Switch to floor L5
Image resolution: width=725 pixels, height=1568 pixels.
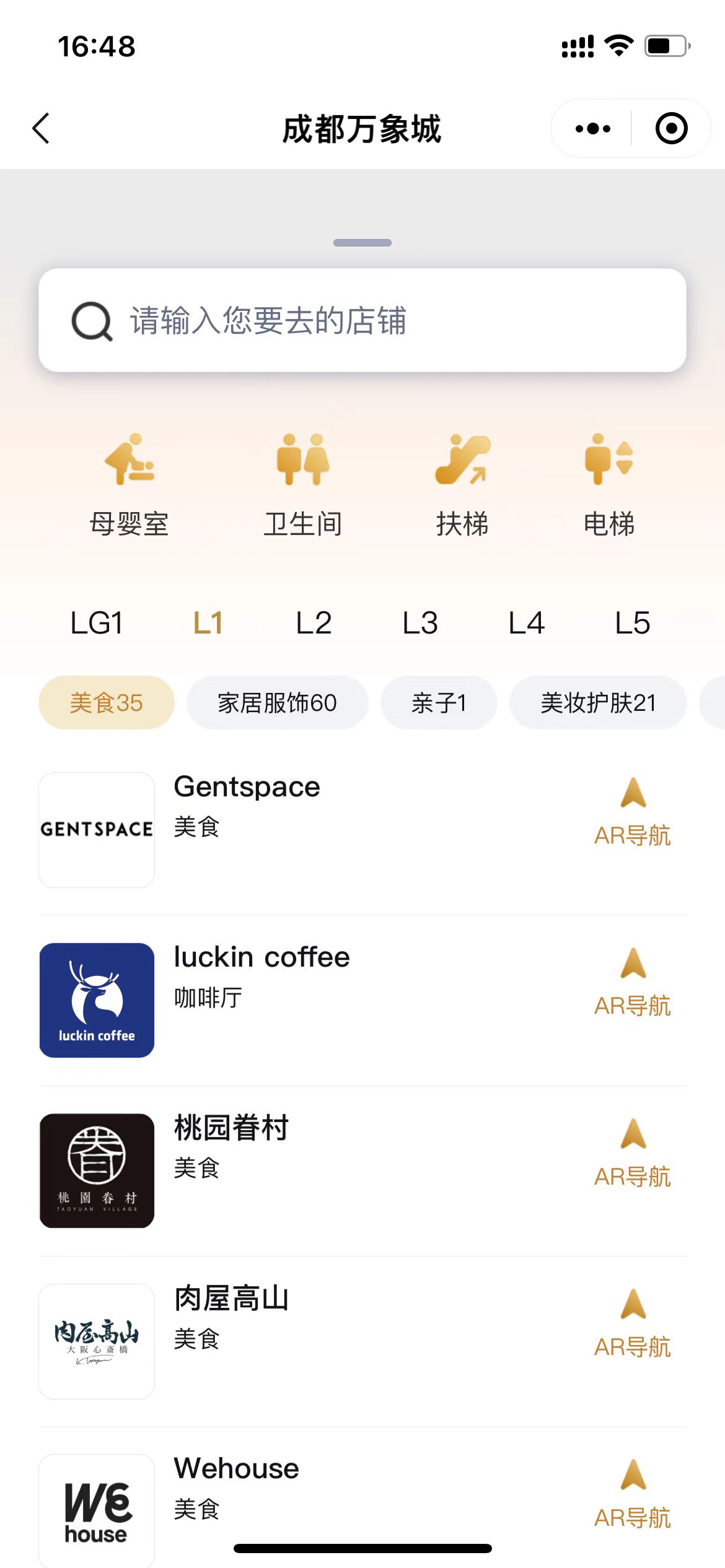[x=632, y=623]
